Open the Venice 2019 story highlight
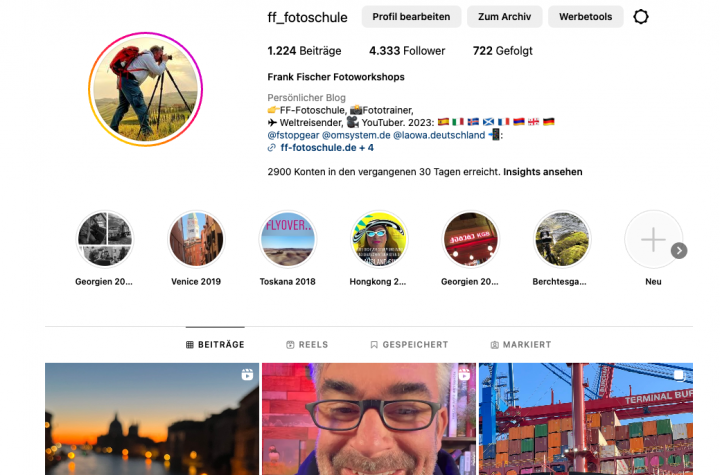The width and height of the screenshot is (720, 475). click(x=196, y=240)
